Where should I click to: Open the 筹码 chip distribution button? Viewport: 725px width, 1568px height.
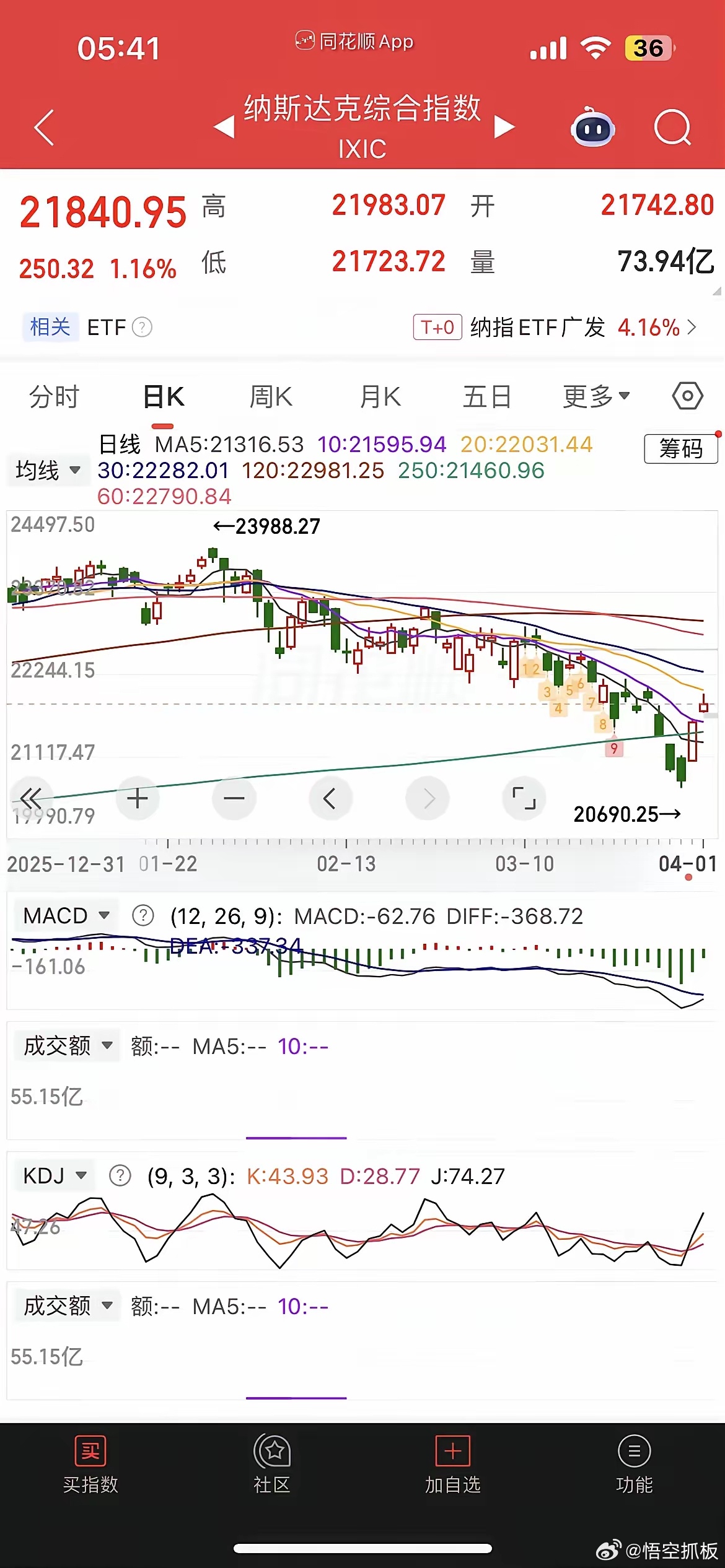pyautogui.click(x=680, y=448)
